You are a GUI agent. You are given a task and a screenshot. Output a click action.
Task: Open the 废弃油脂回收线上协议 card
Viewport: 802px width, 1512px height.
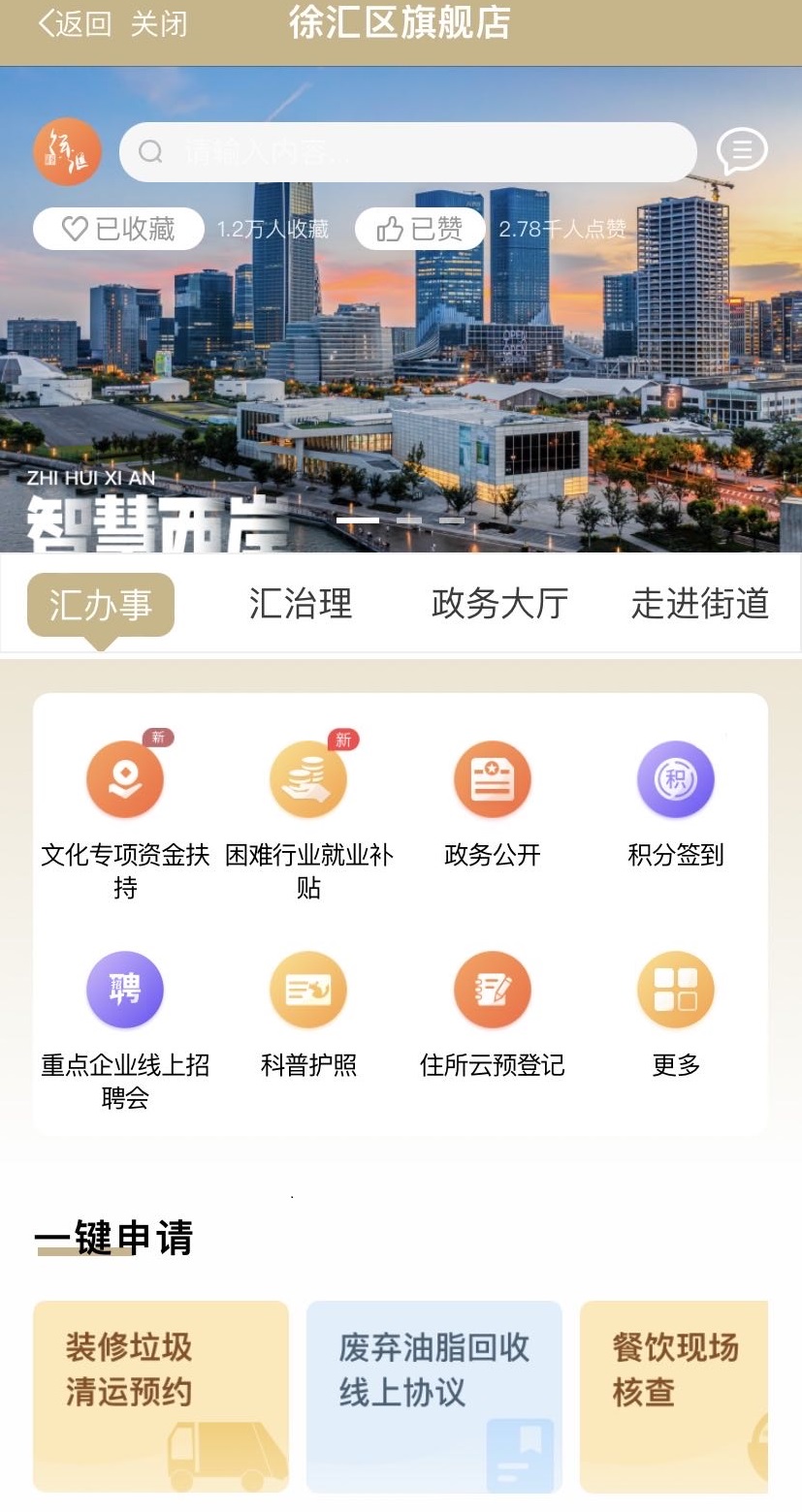(x=434, y=1396)
